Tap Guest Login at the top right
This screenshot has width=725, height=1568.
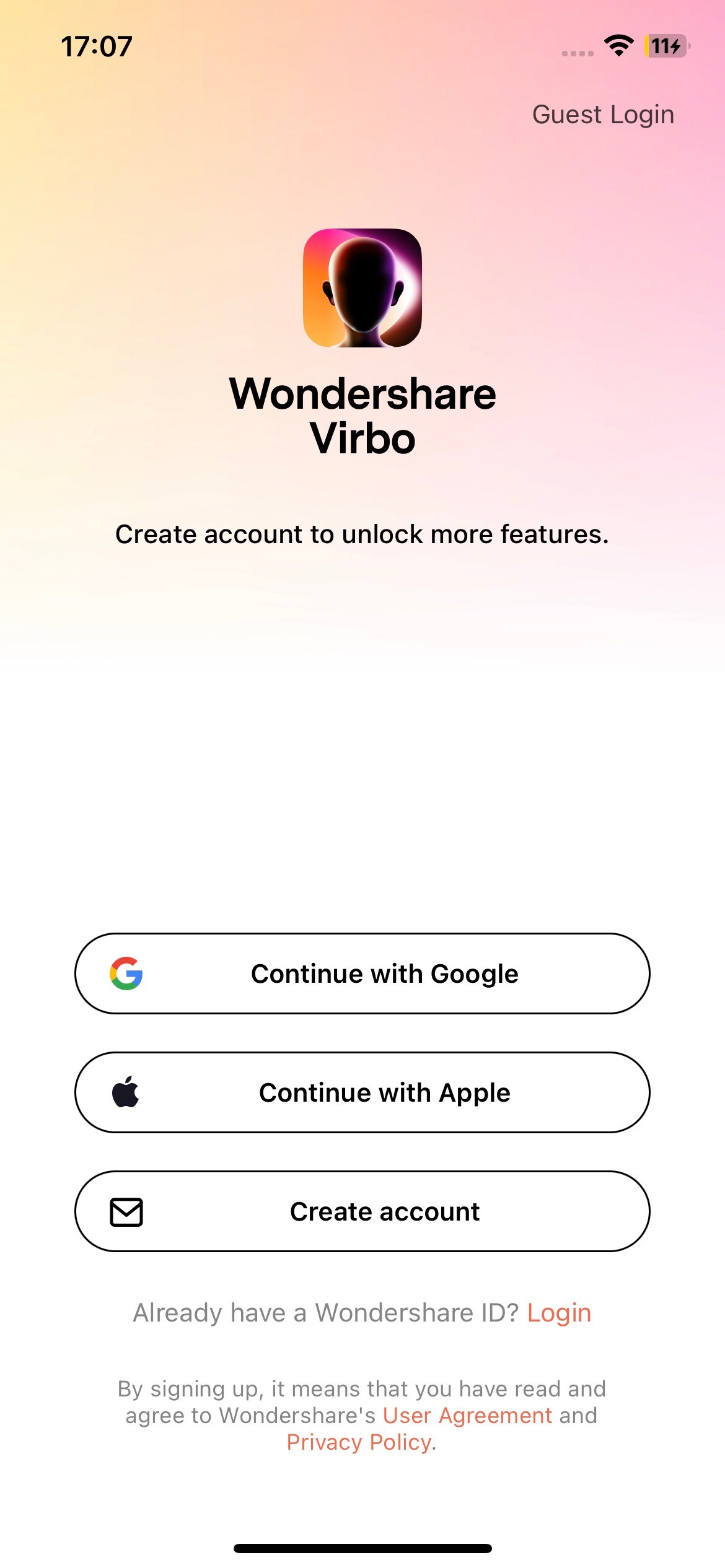[x=603, y=114]
